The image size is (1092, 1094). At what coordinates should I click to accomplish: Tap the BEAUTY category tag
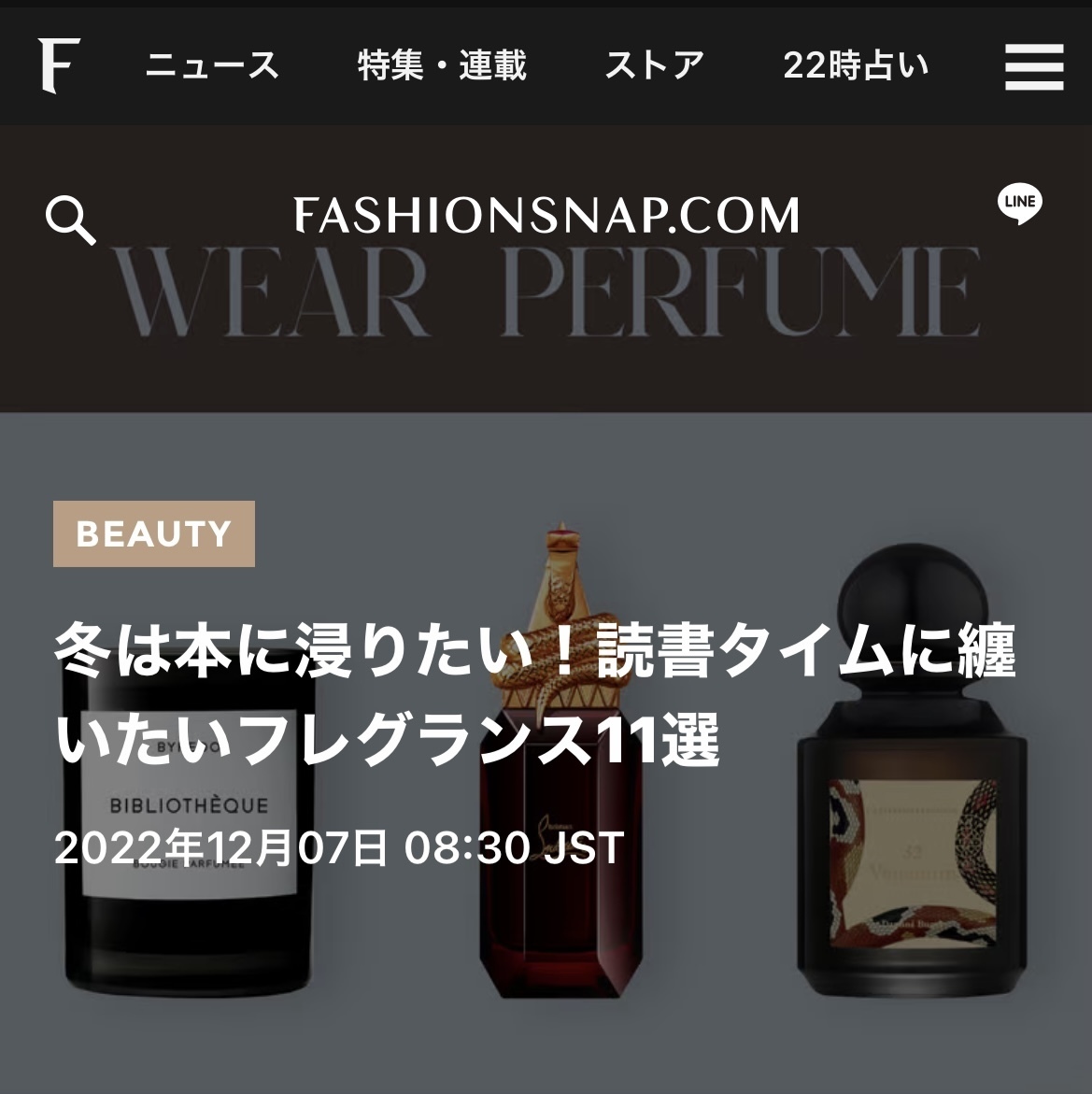[x=154, y=534]
